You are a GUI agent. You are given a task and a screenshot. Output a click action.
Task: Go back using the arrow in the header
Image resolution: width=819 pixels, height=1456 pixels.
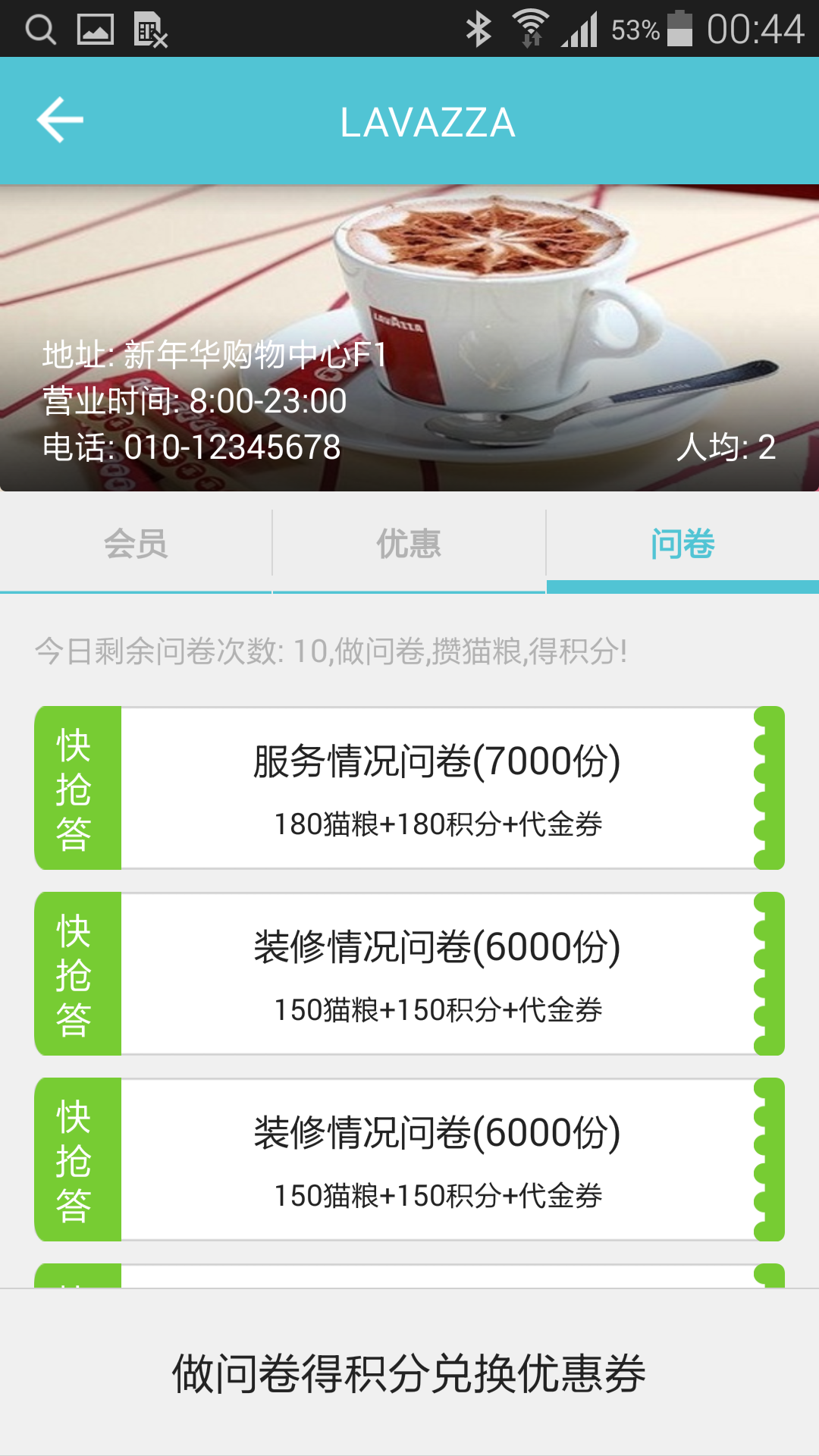[x=60, y=120]
